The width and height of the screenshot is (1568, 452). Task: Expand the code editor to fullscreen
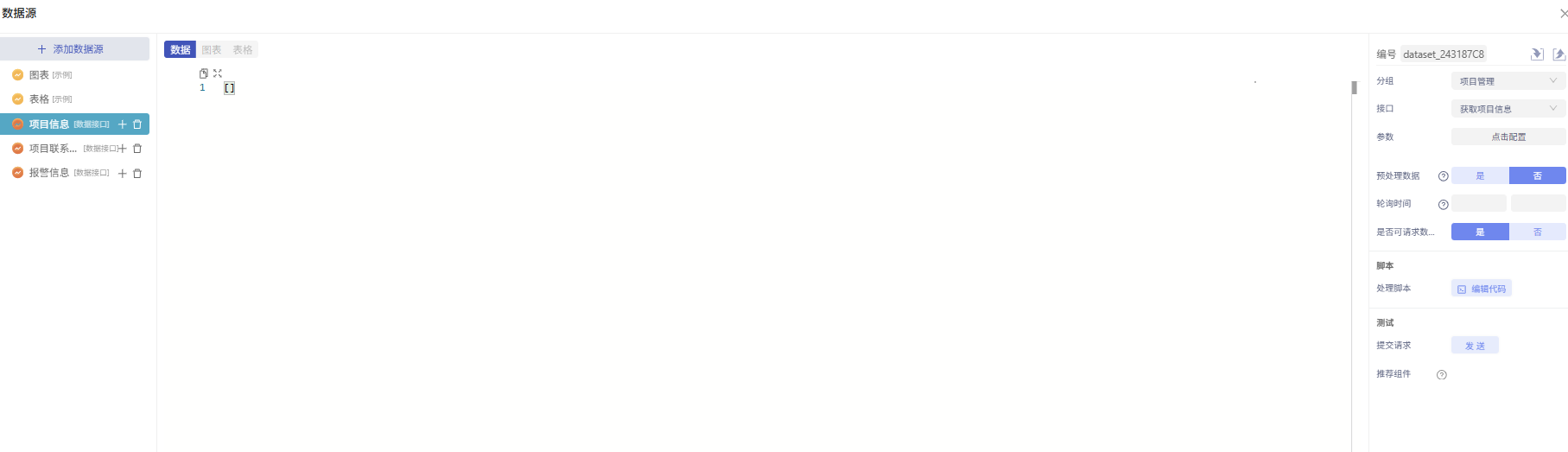click(218, 73)
